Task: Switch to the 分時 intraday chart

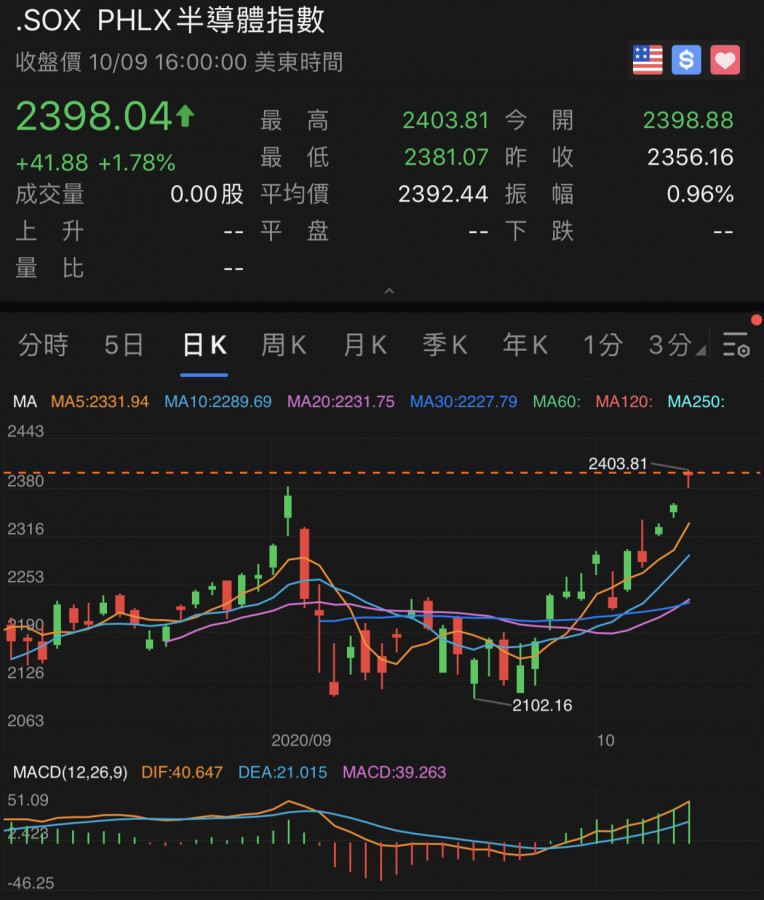Action: click(44, 345)
